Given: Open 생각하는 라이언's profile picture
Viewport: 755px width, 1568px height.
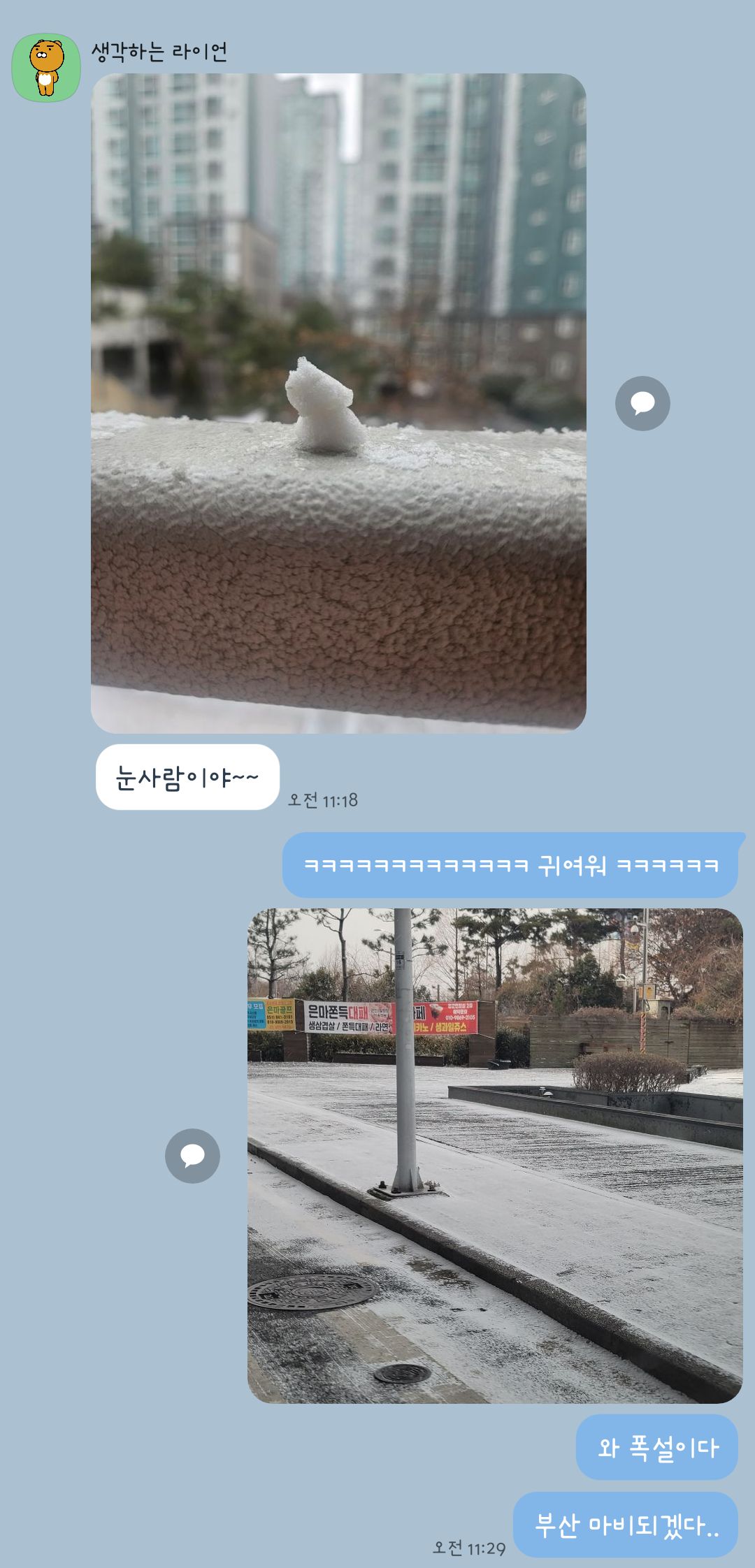Looking at the screenshot, I should 46,68.
